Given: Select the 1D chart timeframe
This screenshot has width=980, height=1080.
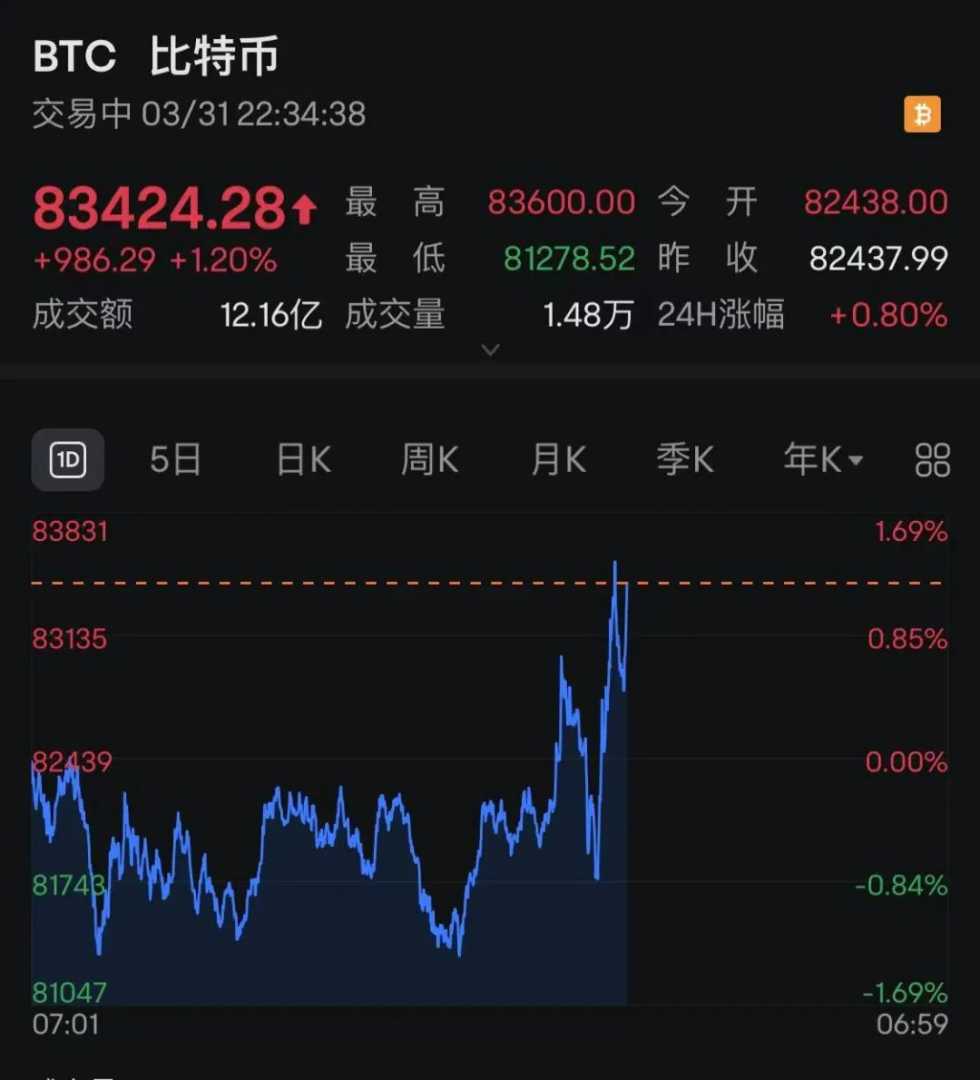Looking at the screenshot, I should click(x=68, y=460).
